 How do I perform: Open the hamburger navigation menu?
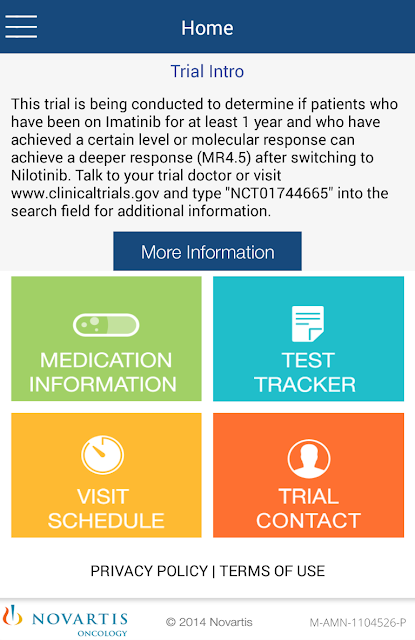[21, 27]
